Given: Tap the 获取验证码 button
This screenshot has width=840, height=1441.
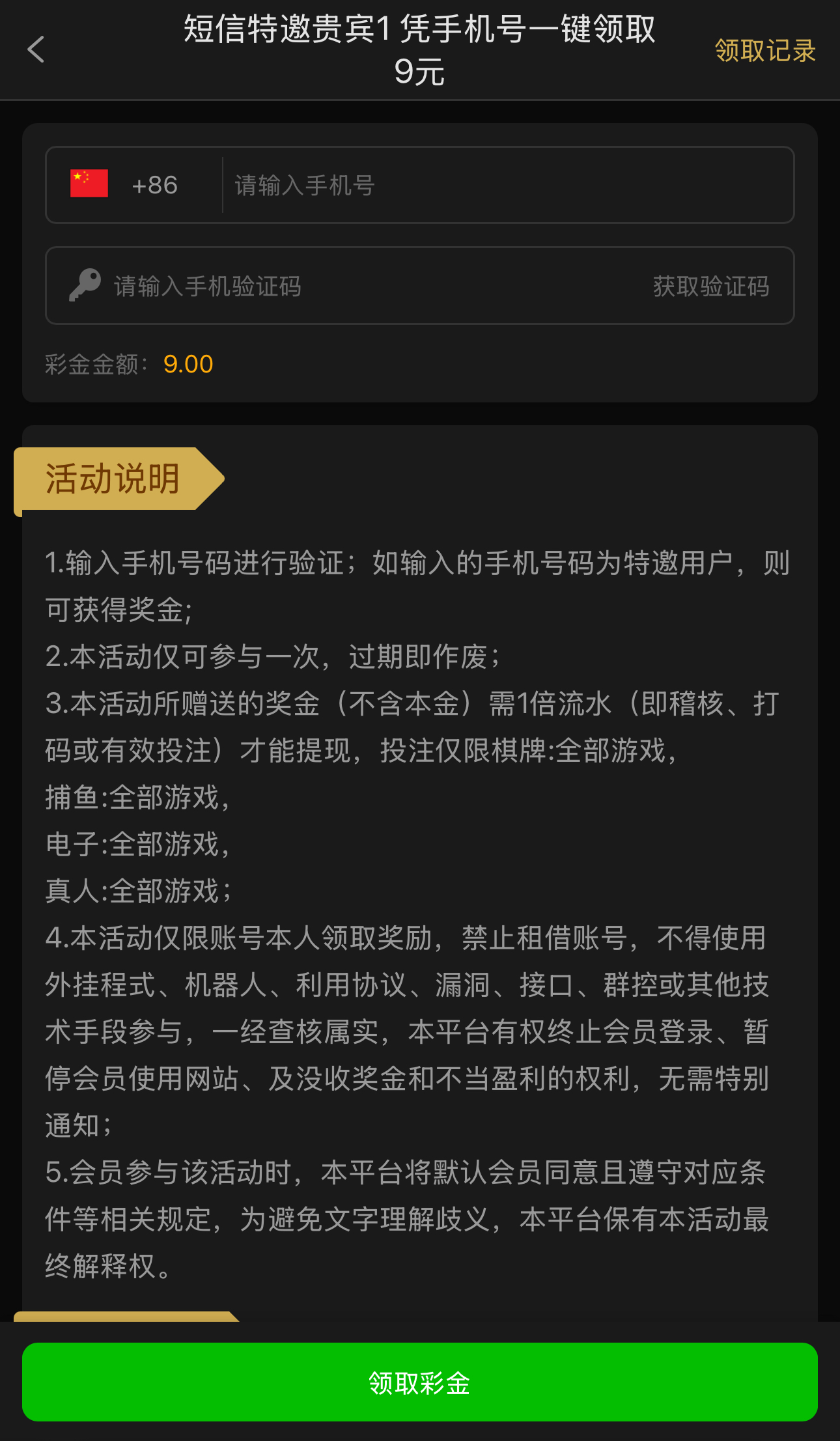Looking at the screenshot, I should pyautogui.click(x=711, y=286).
